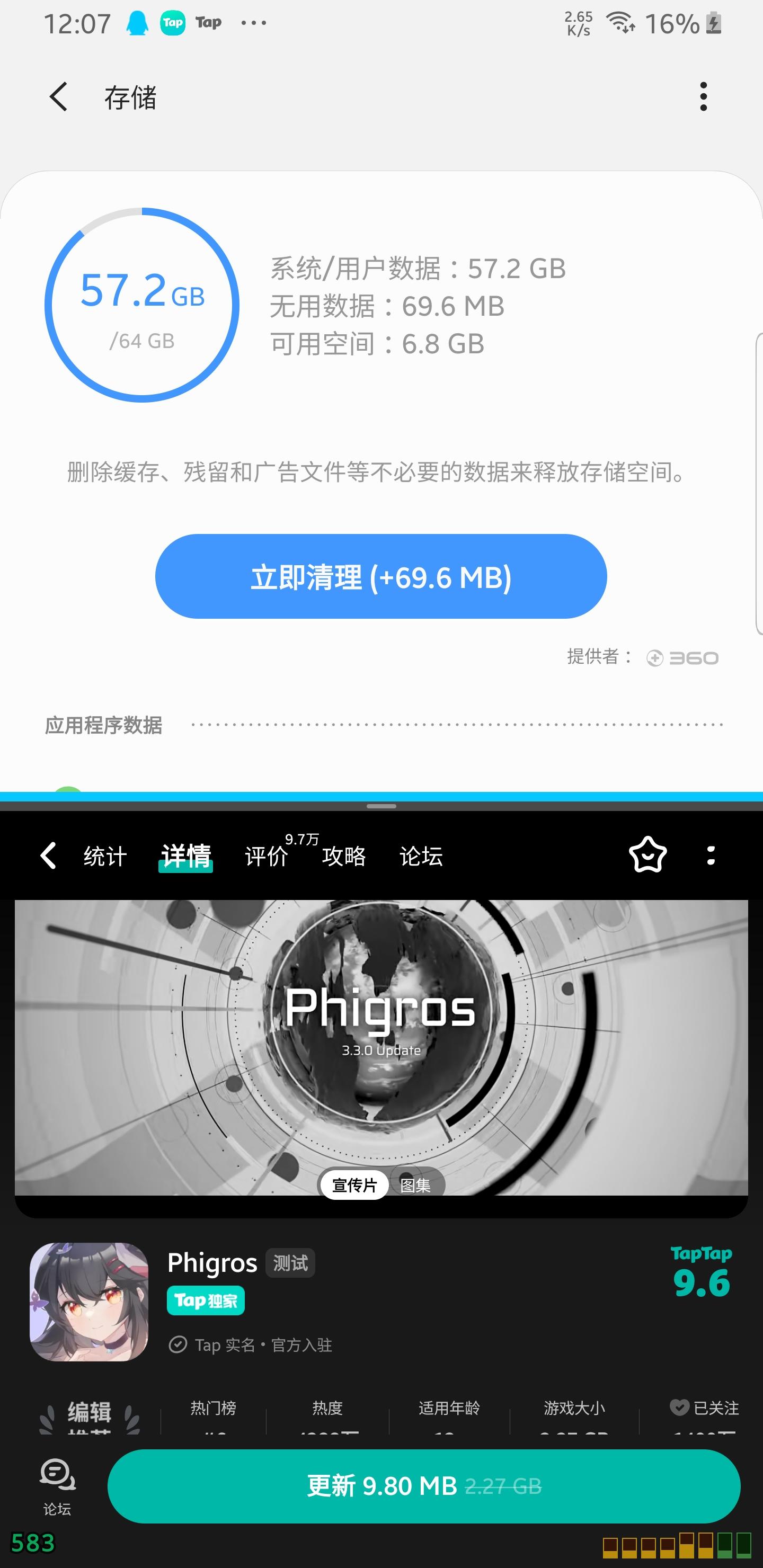Open the TapTap page overflow menu
The width and height of the screenshot is (763, 1568).
(x=711, y=856)
